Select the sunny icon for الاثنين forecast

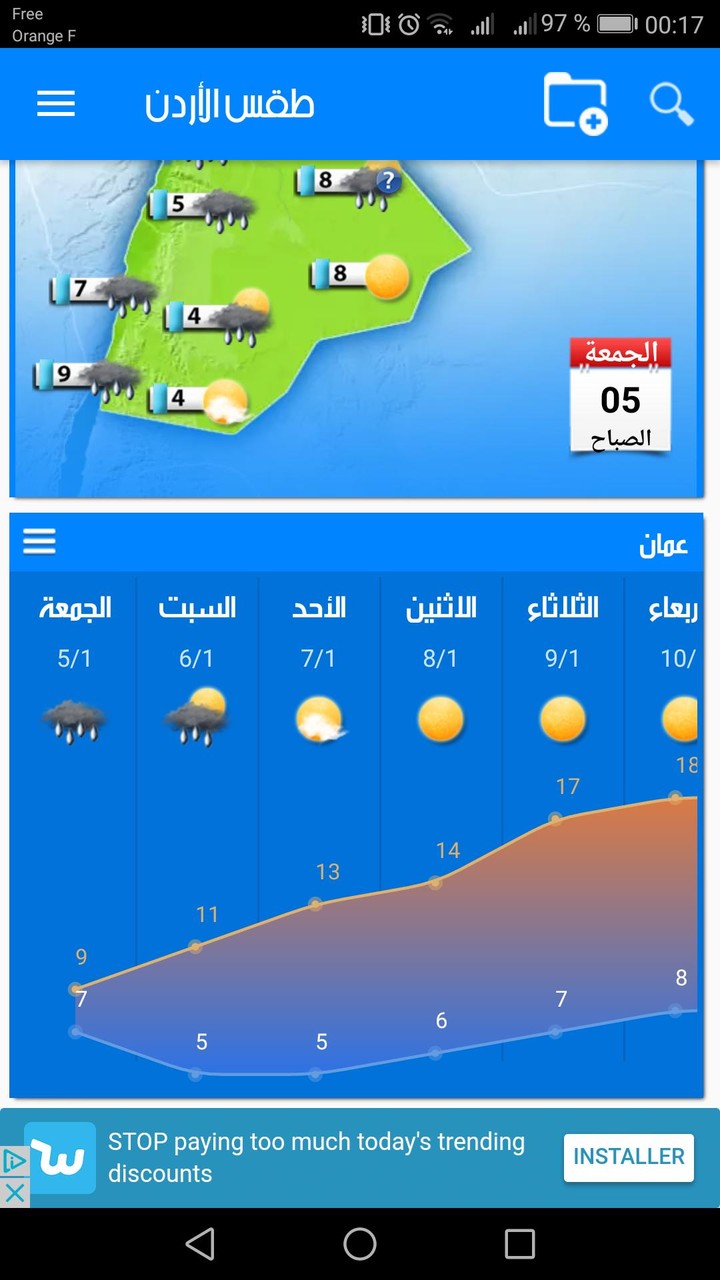click(441, 715)
